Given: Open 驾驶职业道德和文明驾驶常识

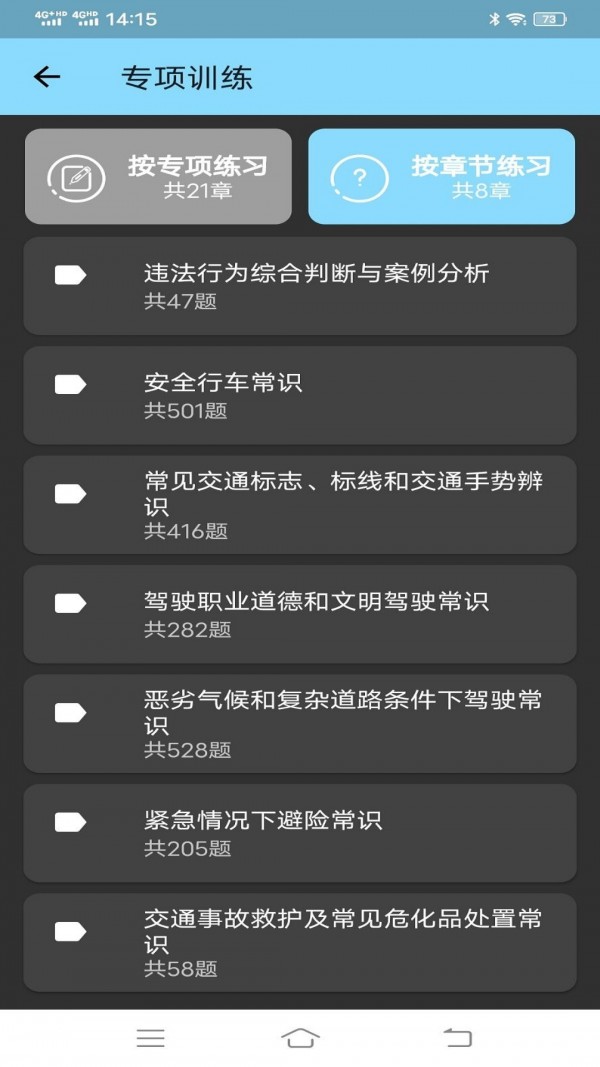Looking at the screenshot, I should point(300,614).
